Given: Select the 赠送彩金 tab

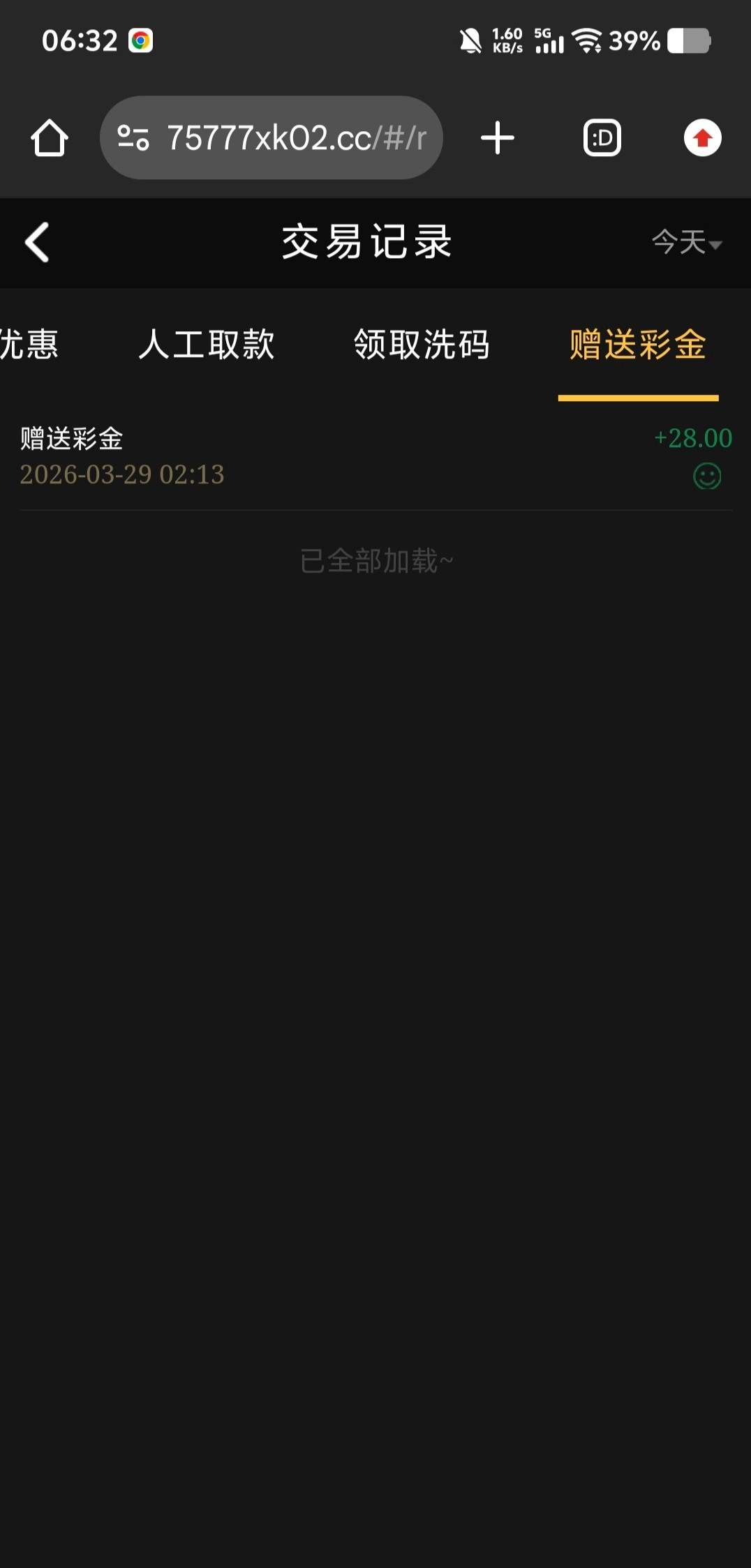Looking at the screenshot, I should pyautogui.click(x=638, y=345).
